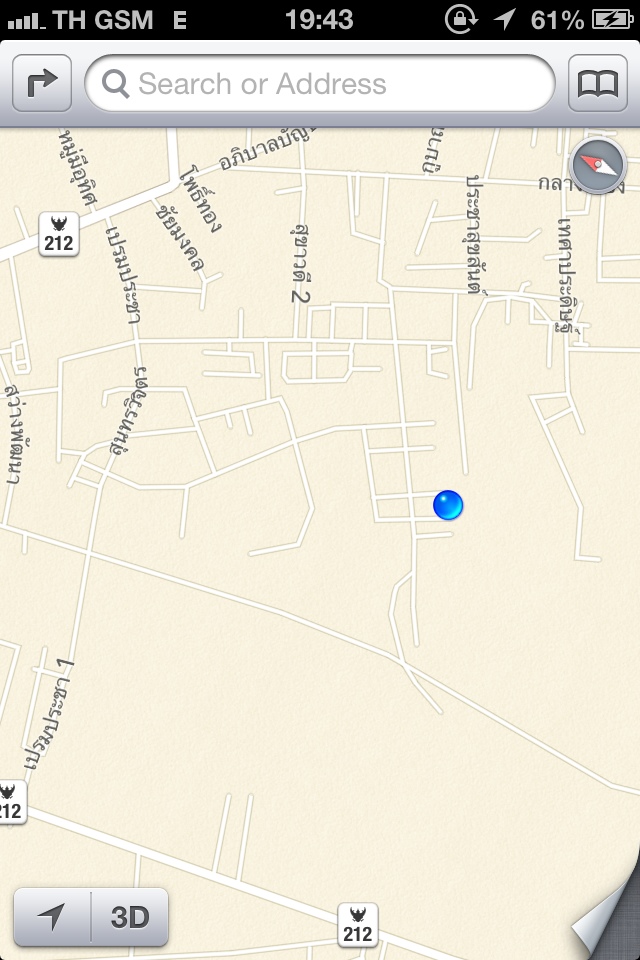This screenshot has height=960, width=640.
Task: Tap the blue current location dot
Action: pyautogui.click(x=448, y=505)
